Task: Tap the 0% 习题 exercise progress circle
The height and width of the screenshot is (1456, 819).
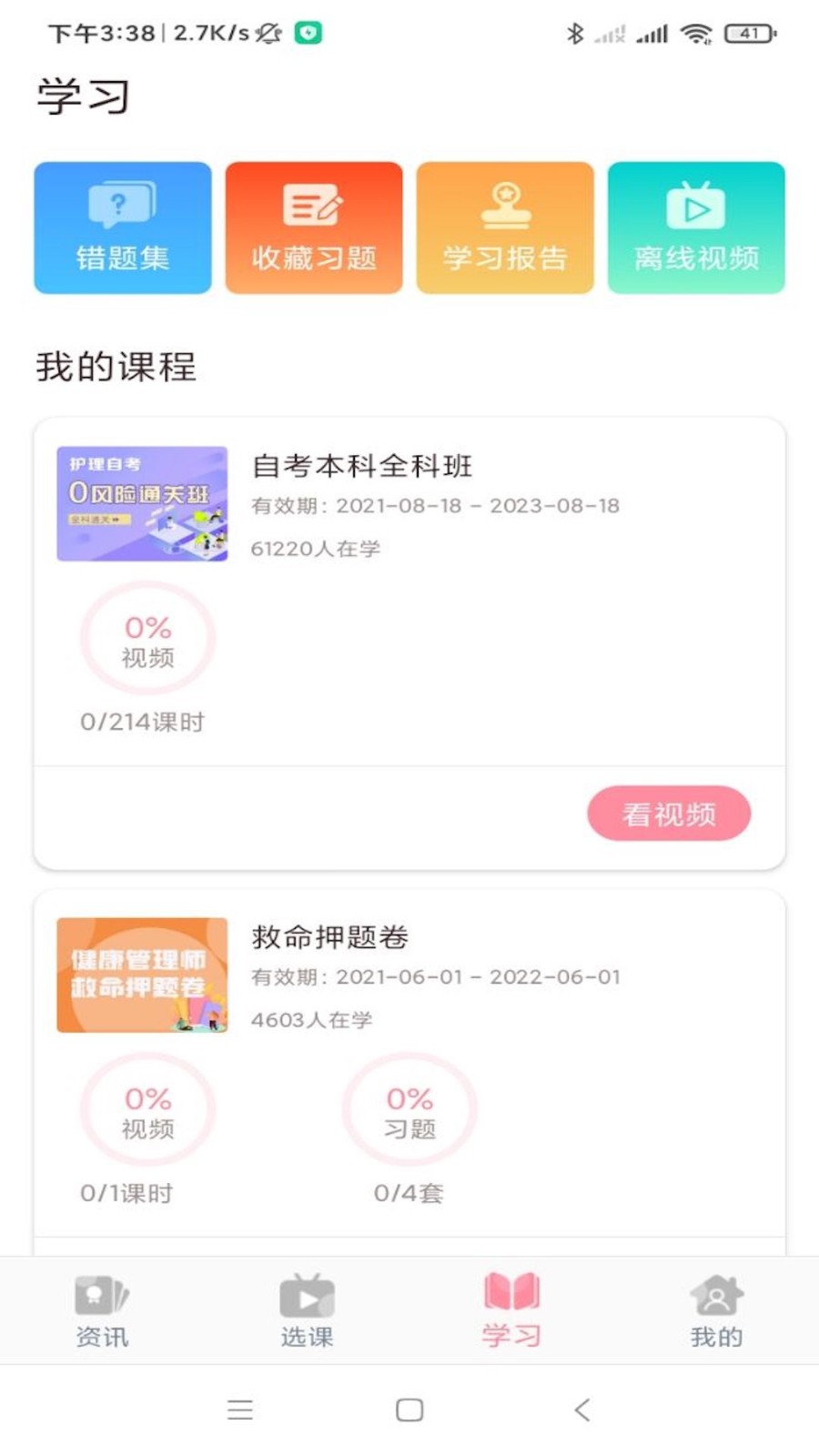Action: point(409,1110)
